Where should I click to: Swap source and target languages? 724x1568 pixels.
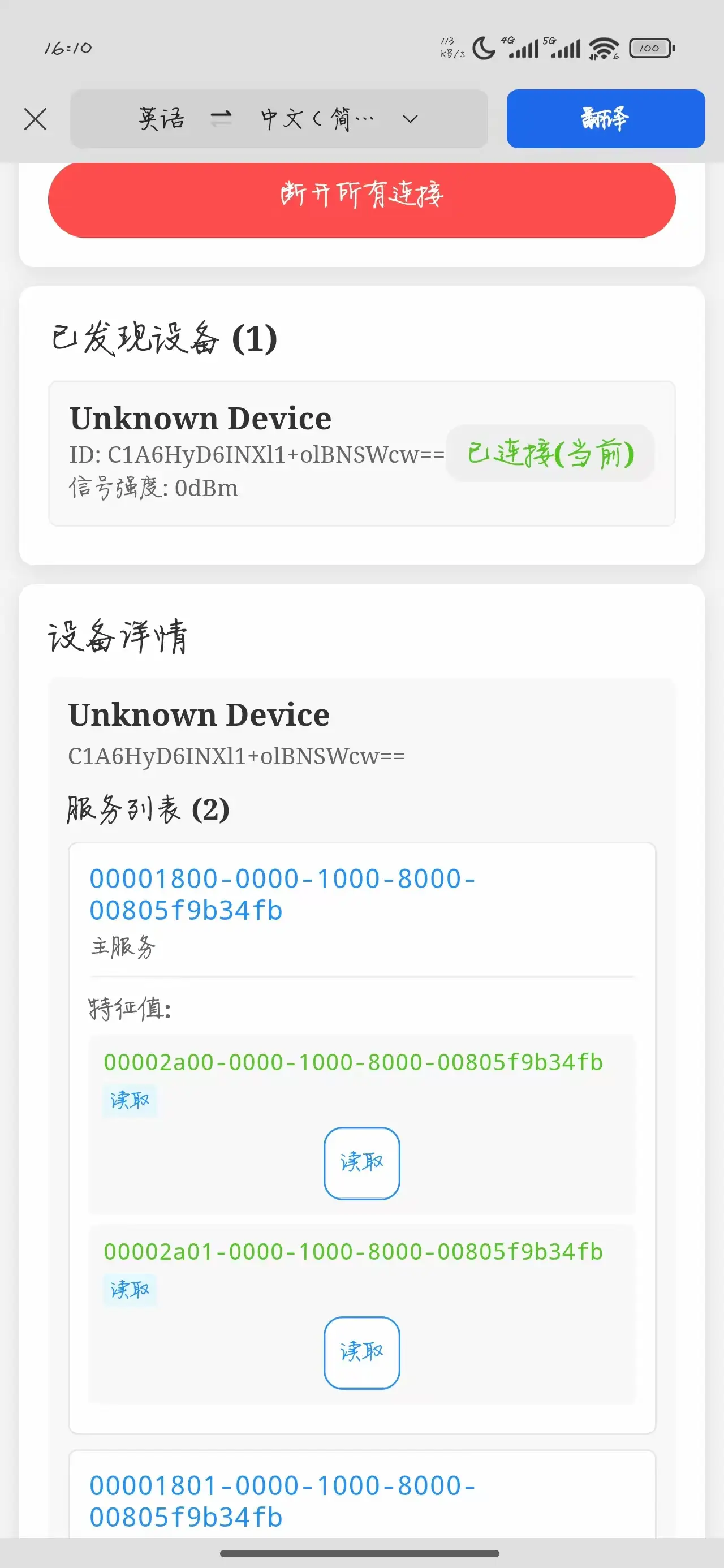(221, 118)
